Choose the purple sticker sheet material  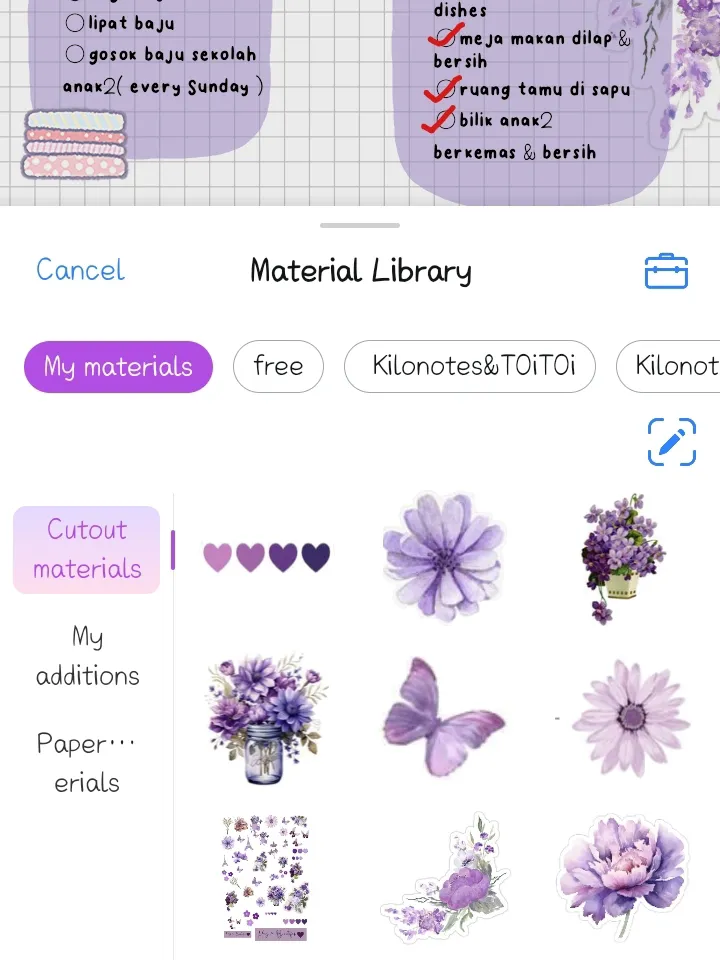266,877
